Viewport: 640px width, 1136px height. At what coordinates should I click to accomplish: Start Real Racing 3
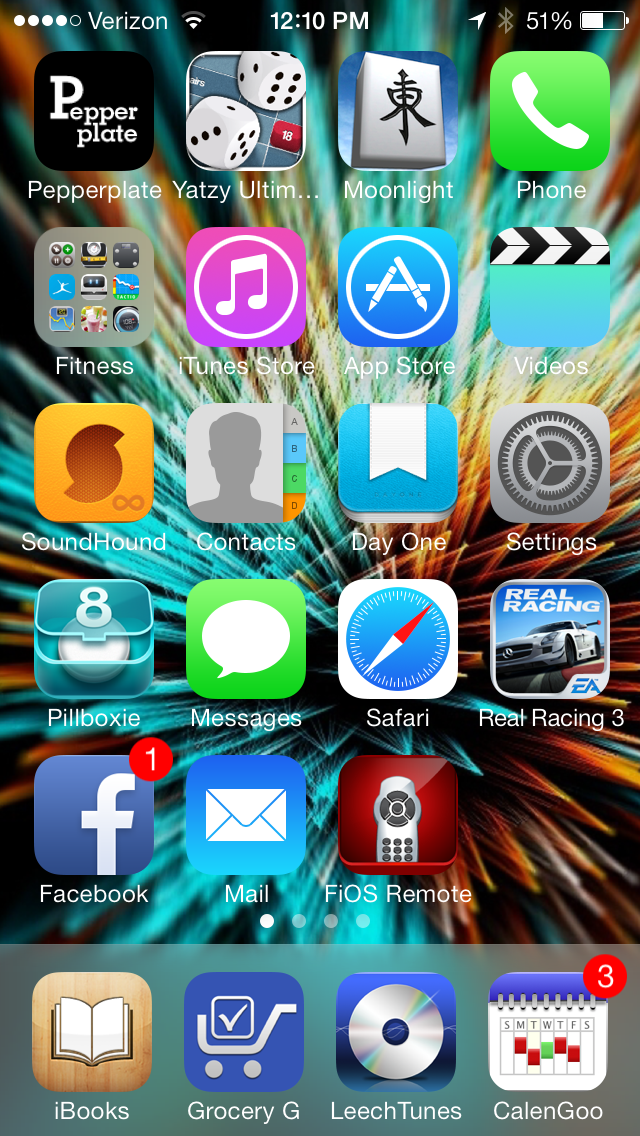point(550,639)
